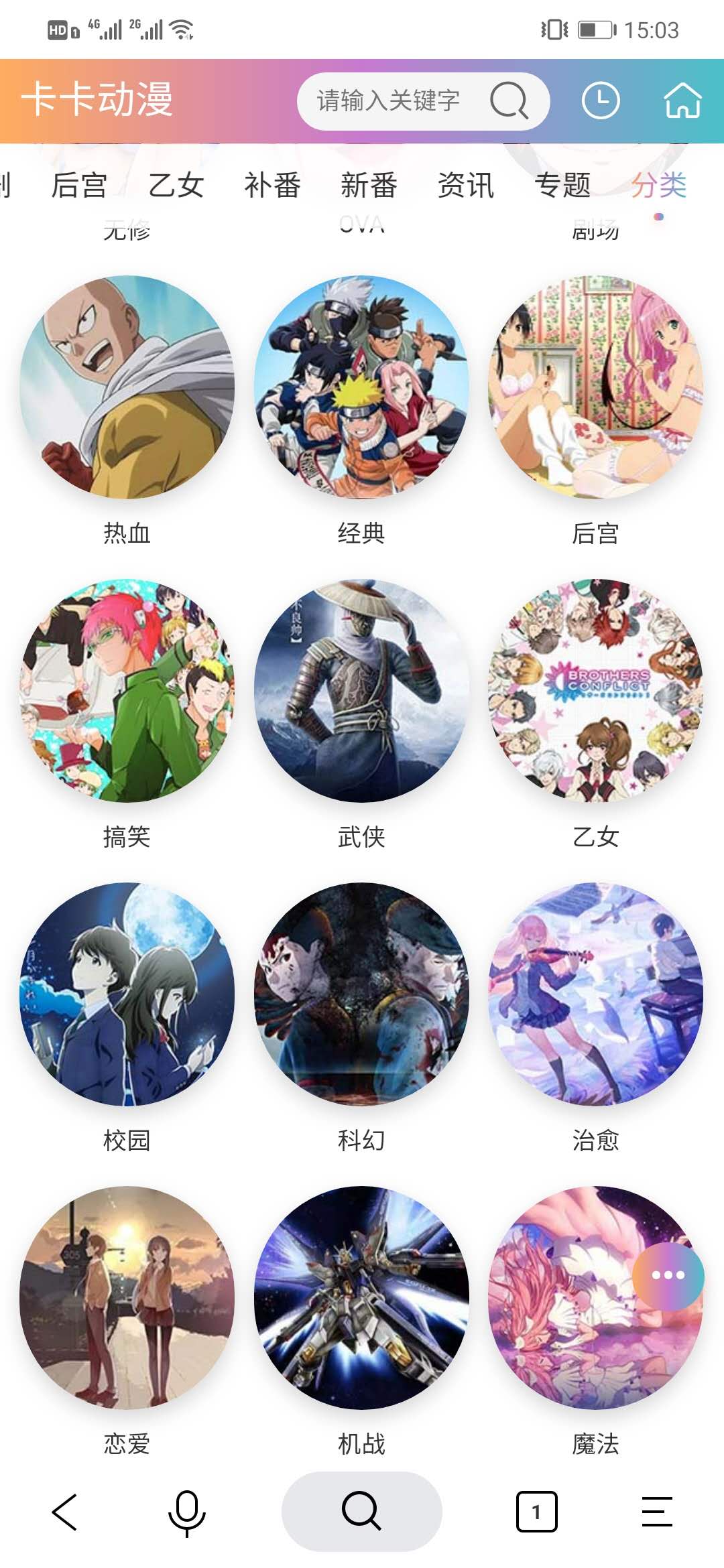Tap the 请输入关键字 search field

tap(389, 101)
